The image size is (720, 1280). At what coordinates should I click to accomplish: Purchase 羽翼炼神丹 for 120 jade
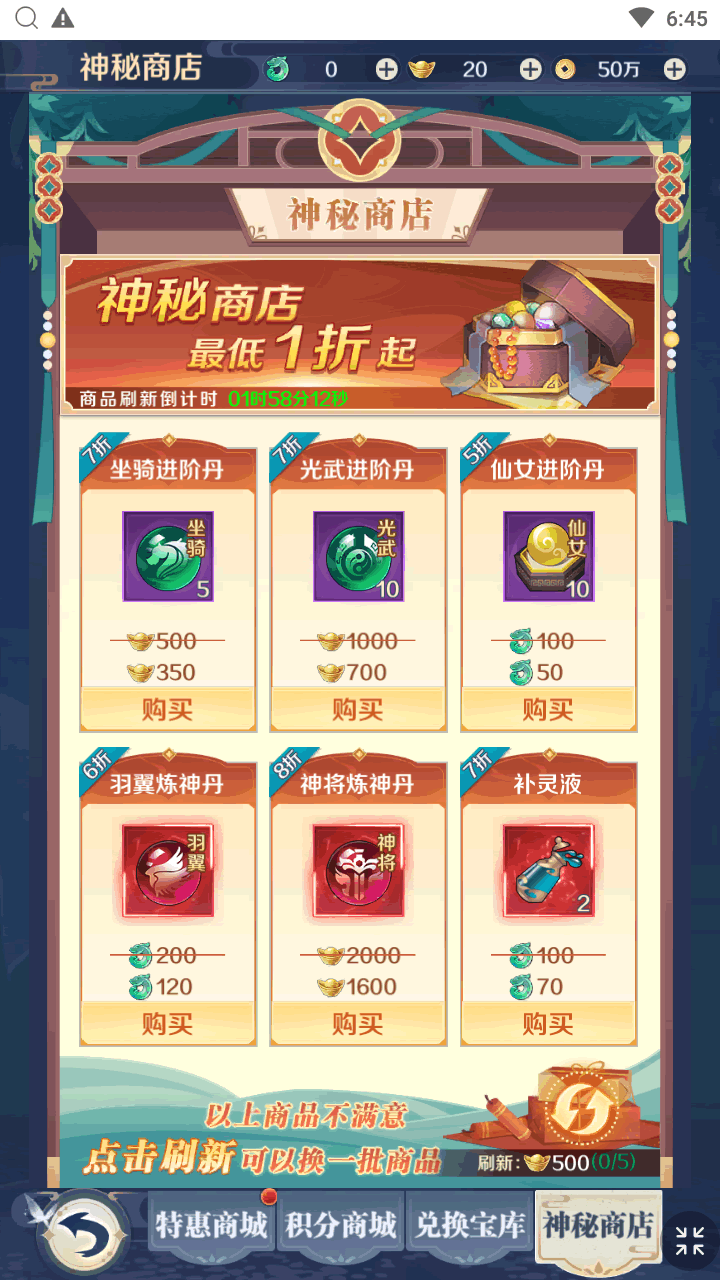(x=167, y=1024)
